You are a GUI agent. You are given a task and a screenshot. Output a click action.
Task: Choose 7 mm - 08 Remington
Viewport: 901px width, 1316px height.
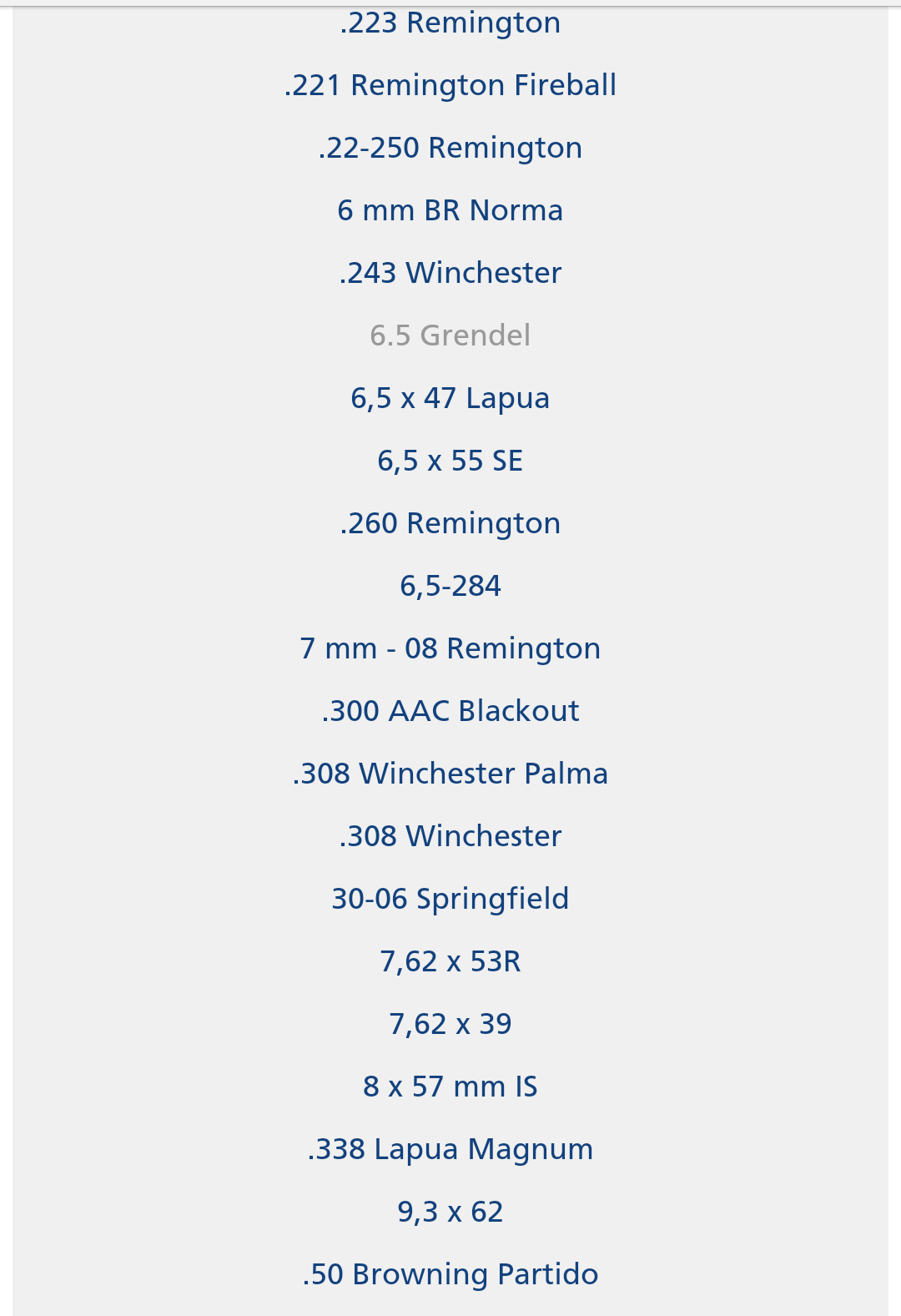[x=450, y=648]
